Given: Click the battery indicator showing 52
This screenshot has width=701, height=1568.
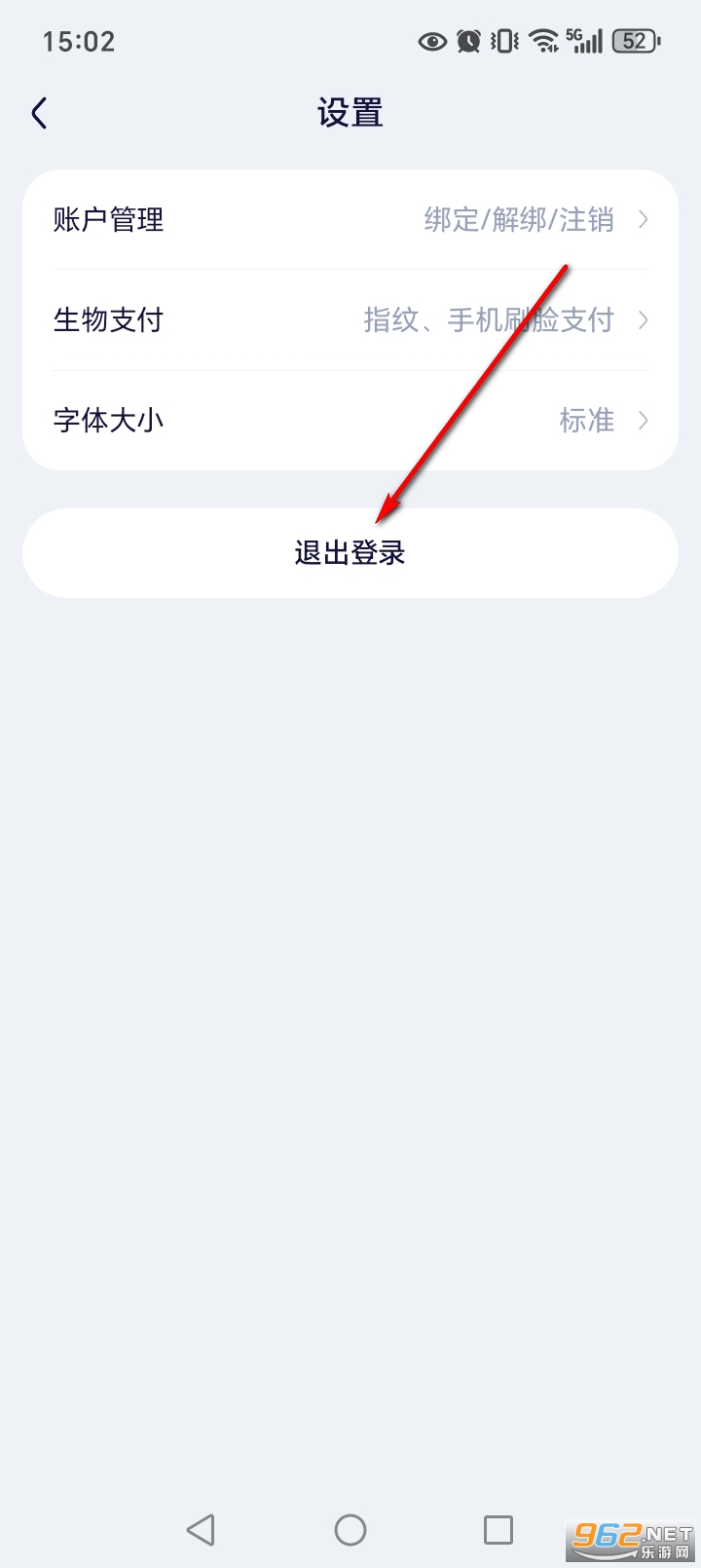Looking at the screenshot, I should (634, 41).
